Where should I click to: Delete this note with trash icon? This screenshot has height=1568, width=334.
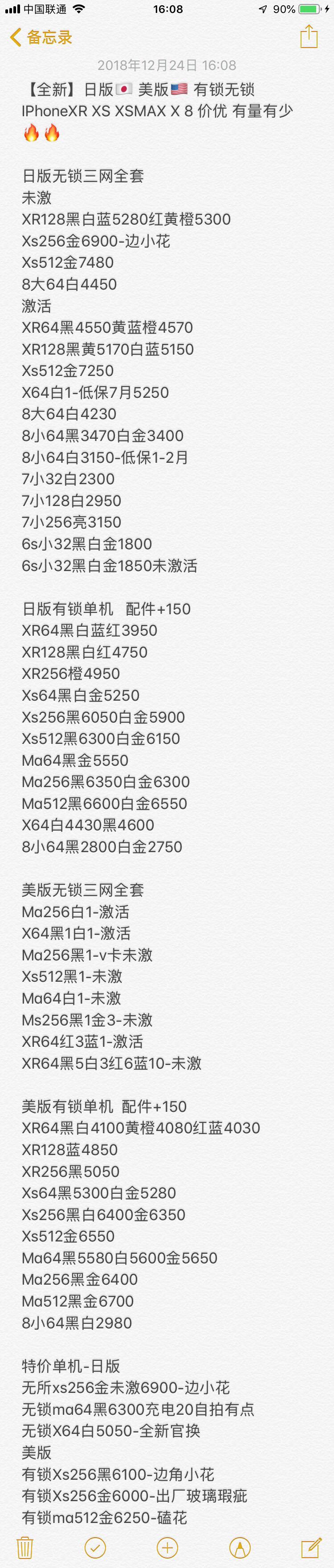click(24, 1547)
